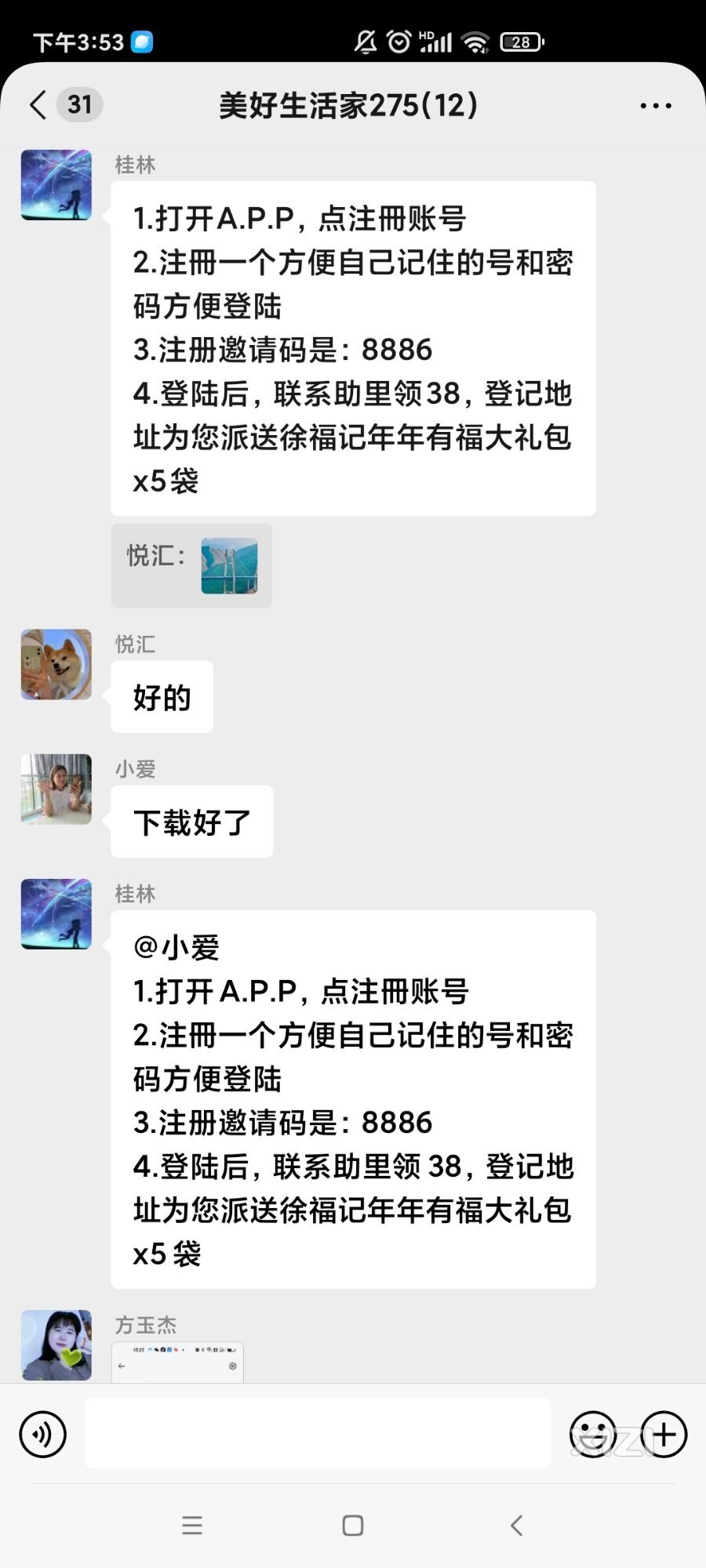
Task: View 悦汇's dog avatar profile
Action: [x=56, y=664]
